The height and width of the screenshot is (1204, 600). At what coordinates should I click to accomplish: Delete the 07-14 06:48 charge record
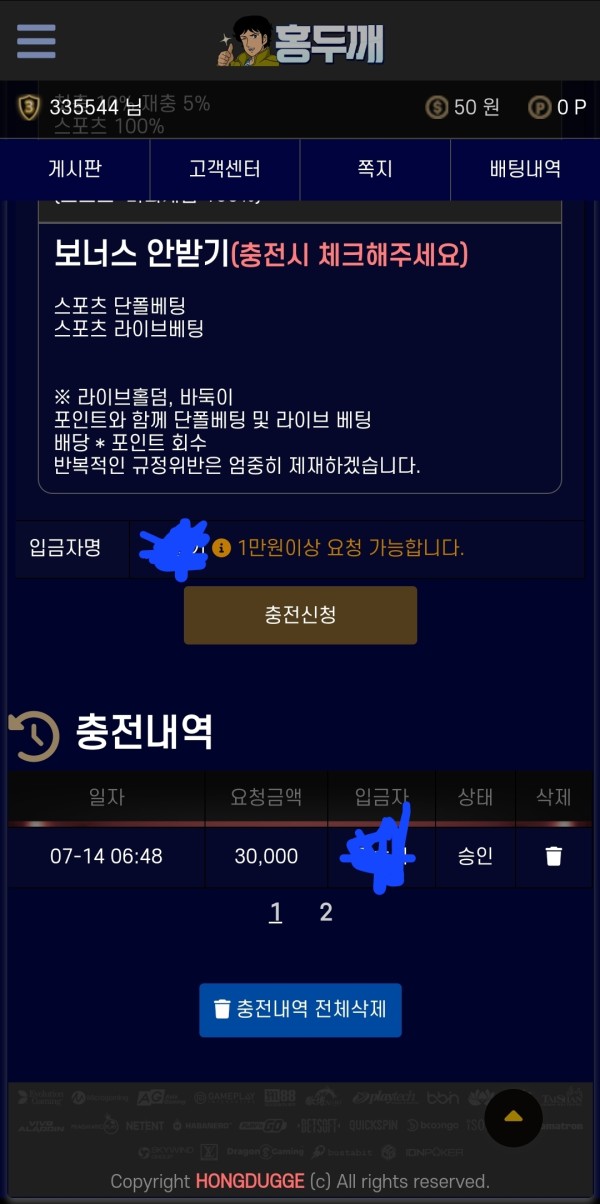(553, 856)
